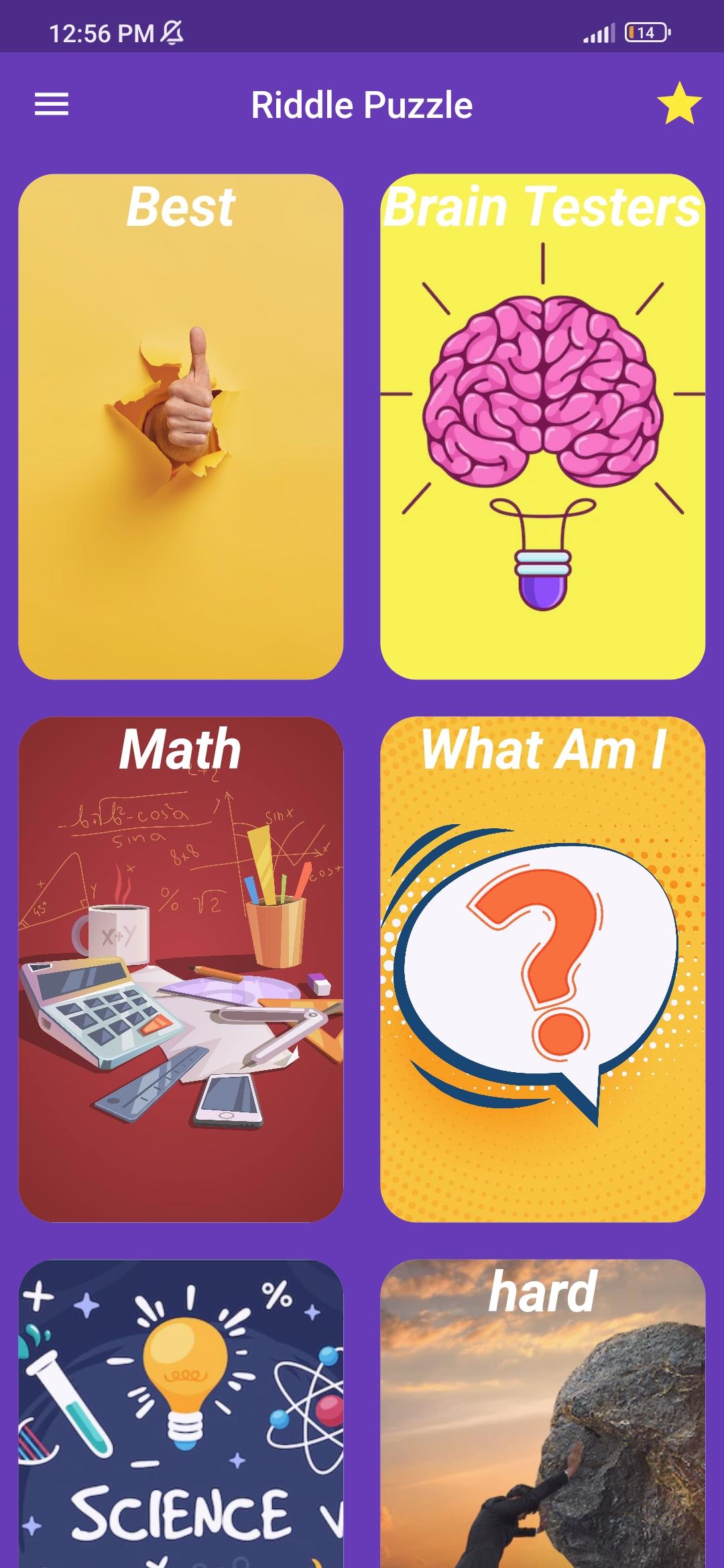Tap the yellow star icon
Screen dimensions: 724x1568
pos(679,104)
